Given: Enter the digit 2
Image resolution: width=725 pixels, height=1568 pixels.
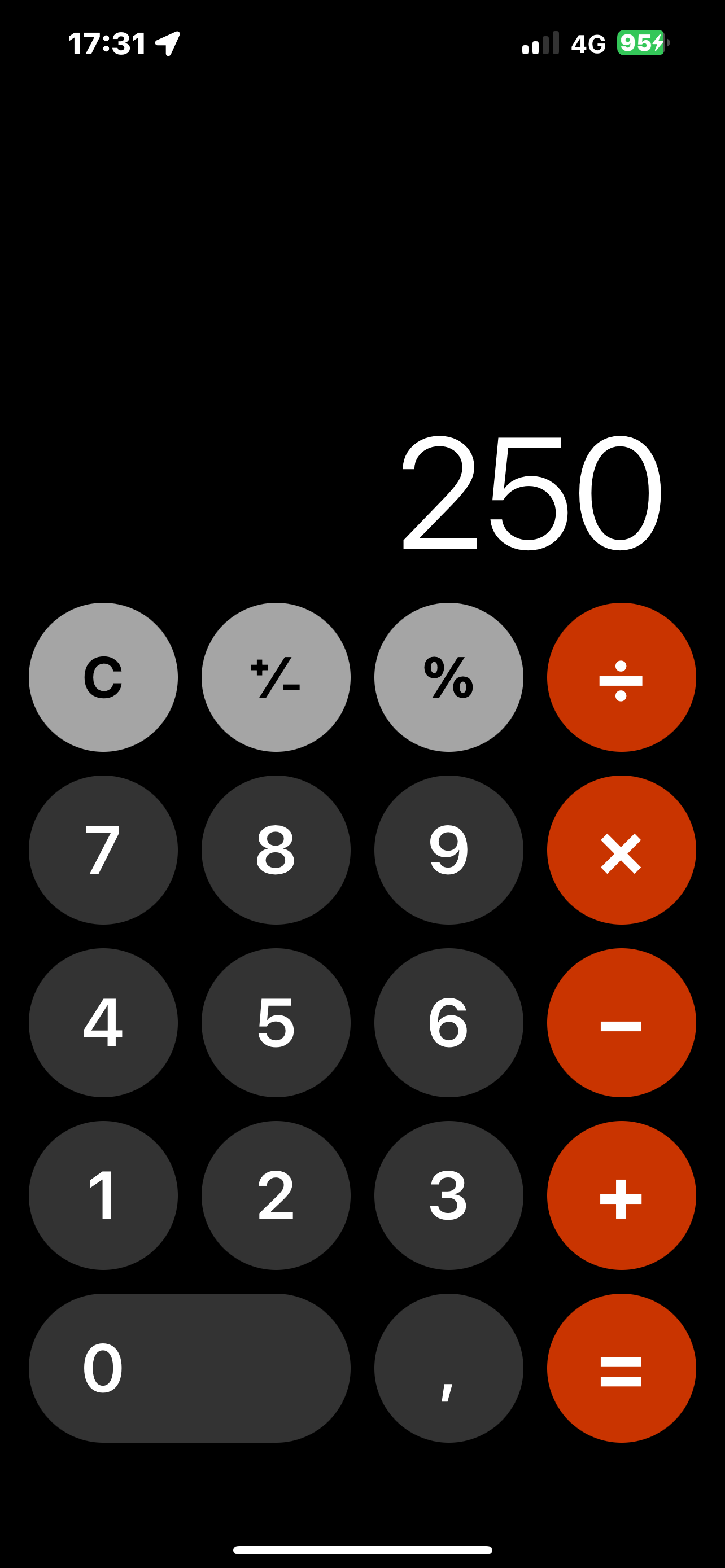Looking at the screenshot, I should pyautogui.click(x=276, y=1195).
